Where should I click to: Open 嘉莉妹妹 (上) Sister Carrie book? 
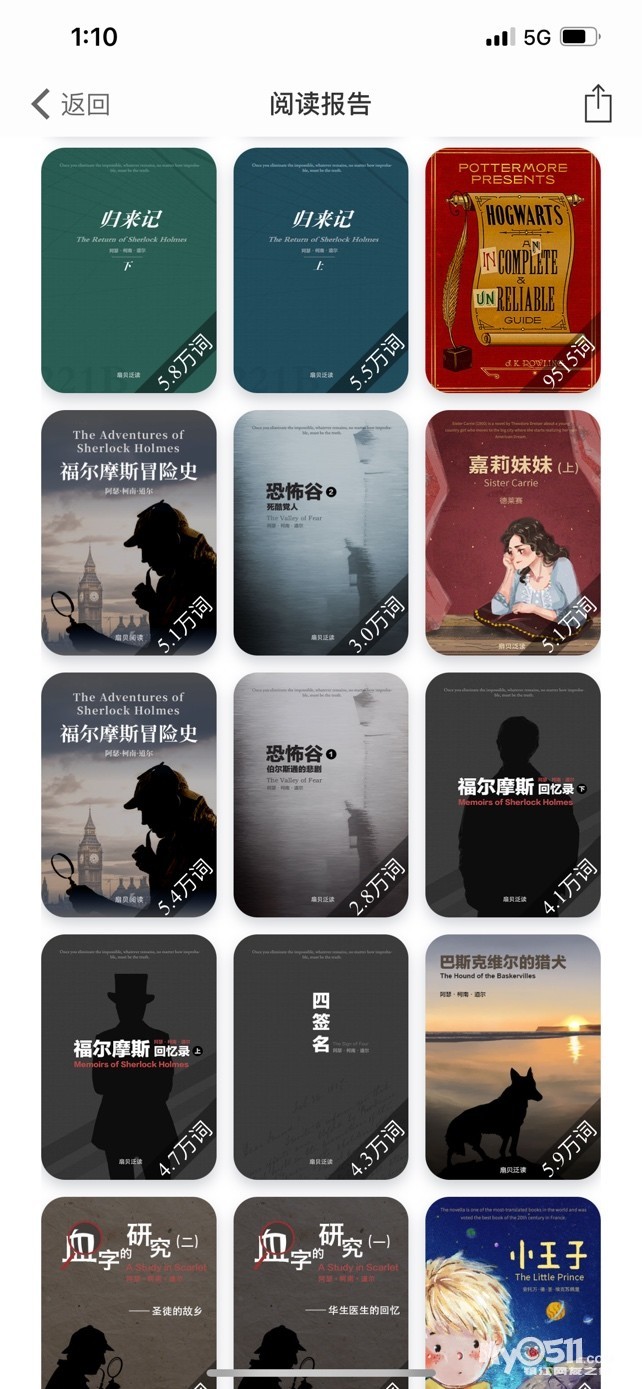coord(513,532)
